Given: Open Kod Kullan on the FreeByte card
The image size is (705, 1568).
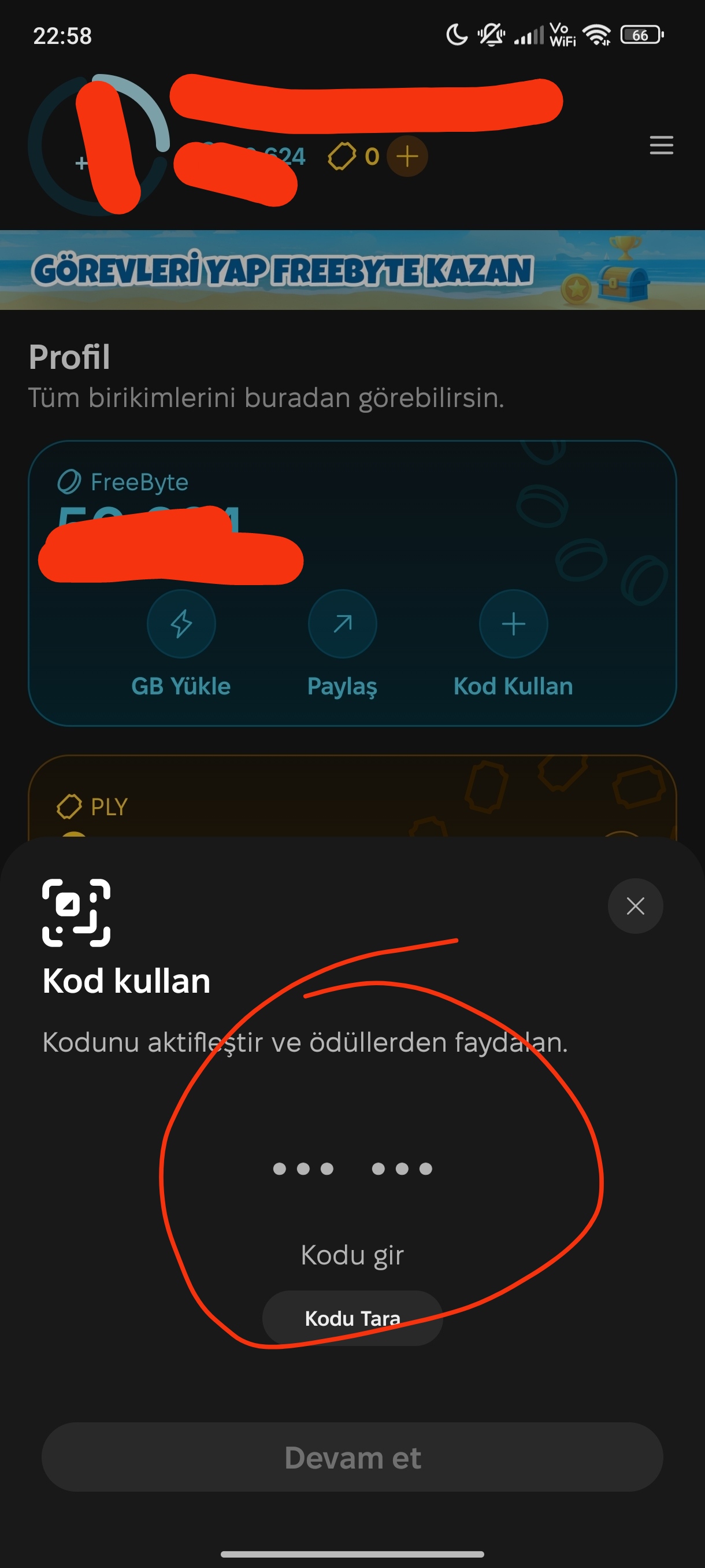Looking at the screenshot, I should [513, 644].
